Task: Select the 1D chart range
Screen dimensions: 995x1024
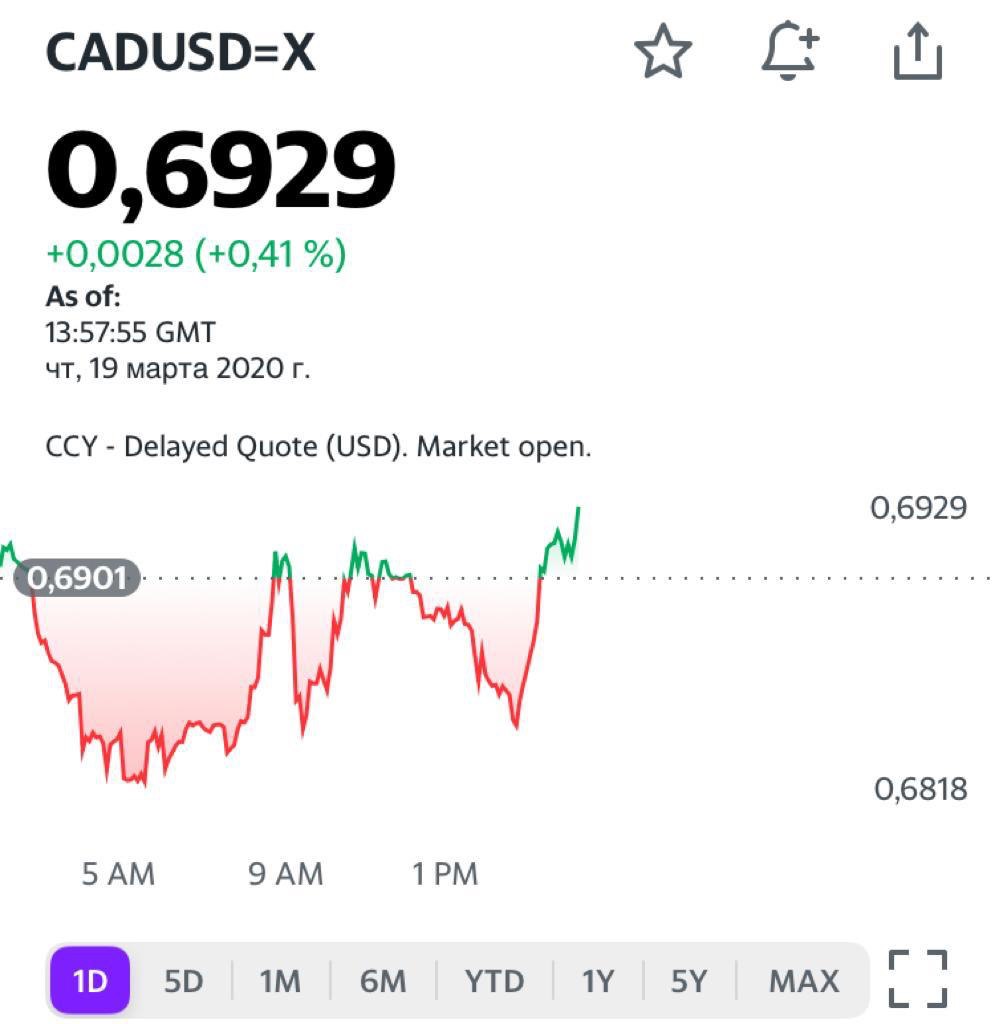Action: (x=90, y=981)
